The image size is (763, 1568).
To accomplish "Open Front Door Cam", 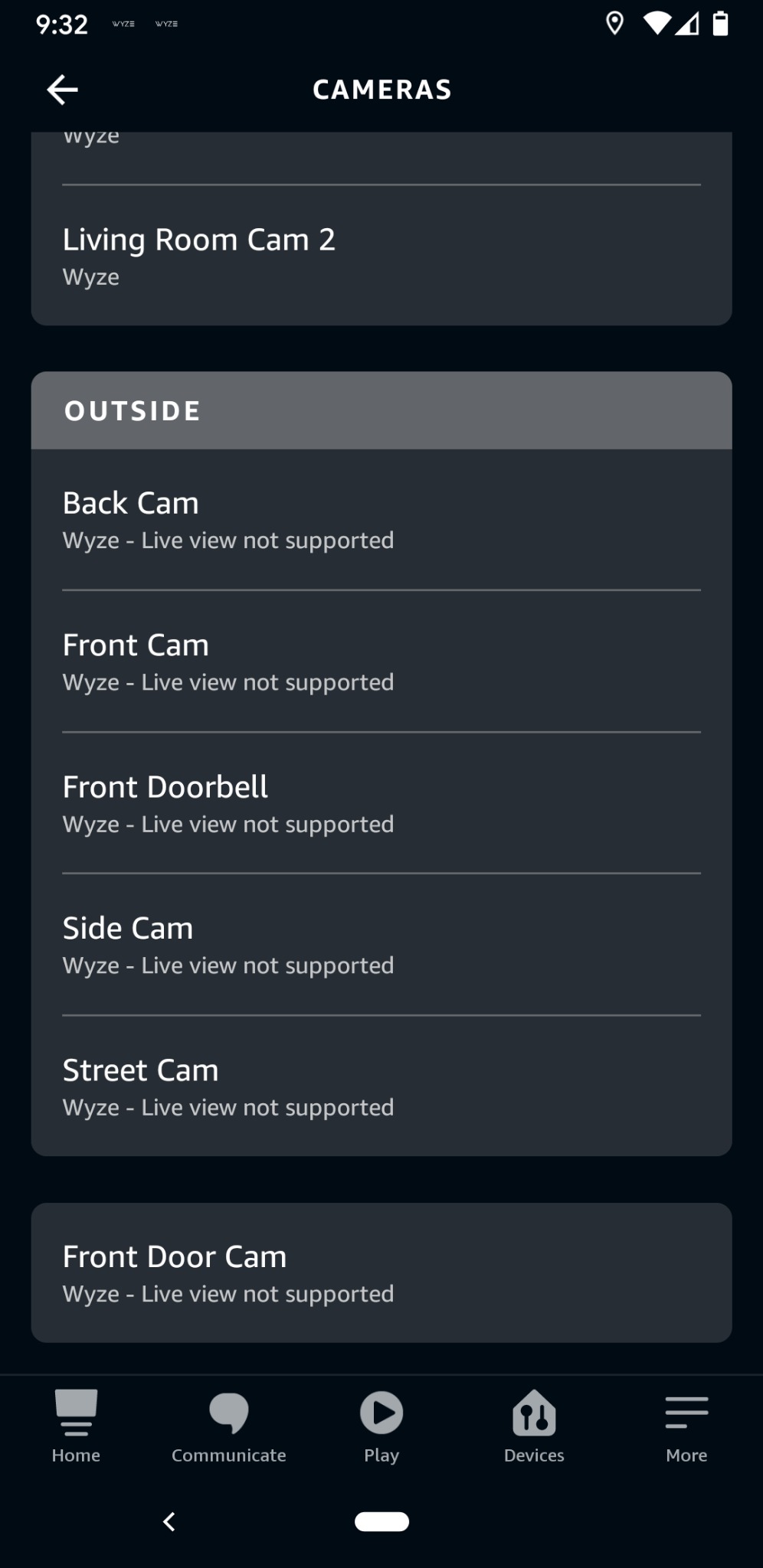I will click(381, 1272).
